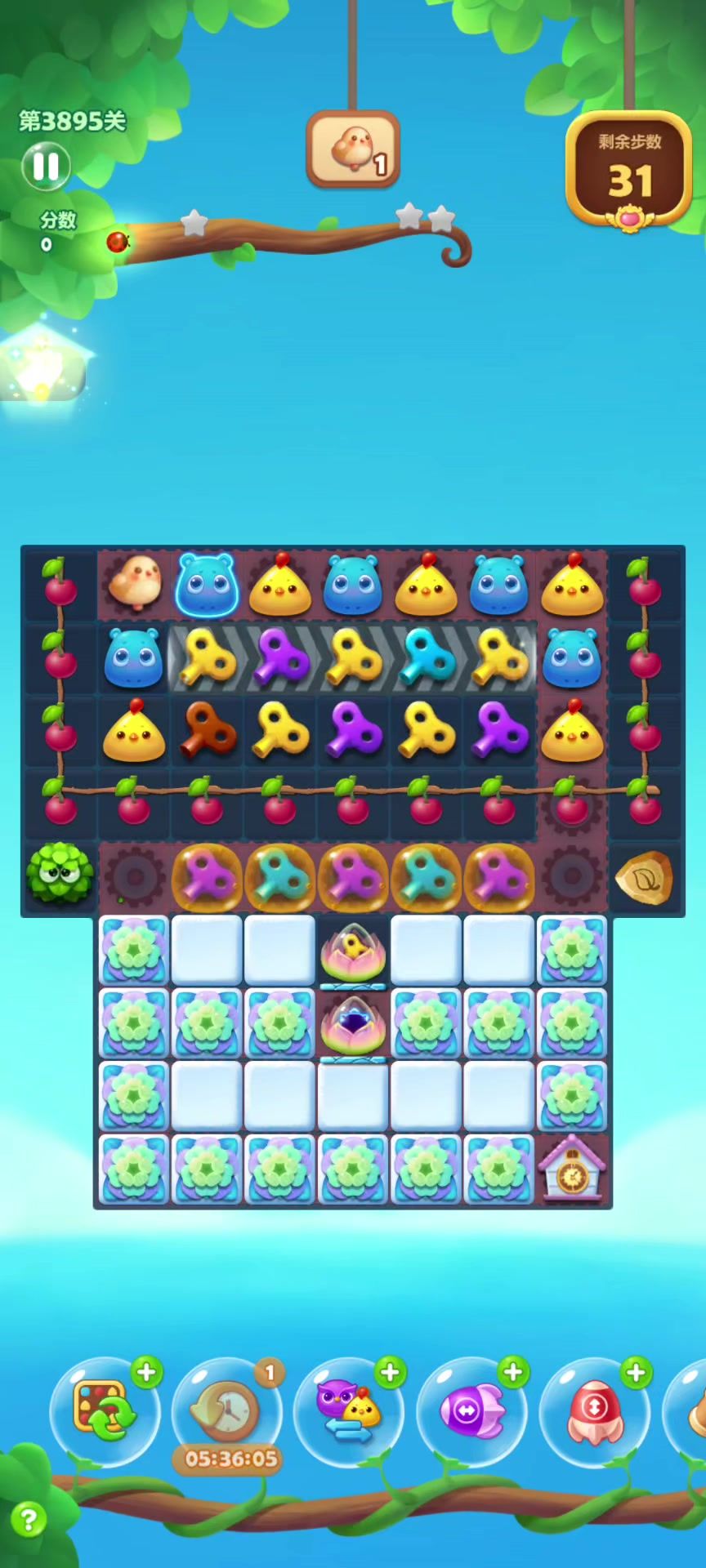Use the purple horizontal rocket booster
706x1568 pixels.
coord(471,1411)
